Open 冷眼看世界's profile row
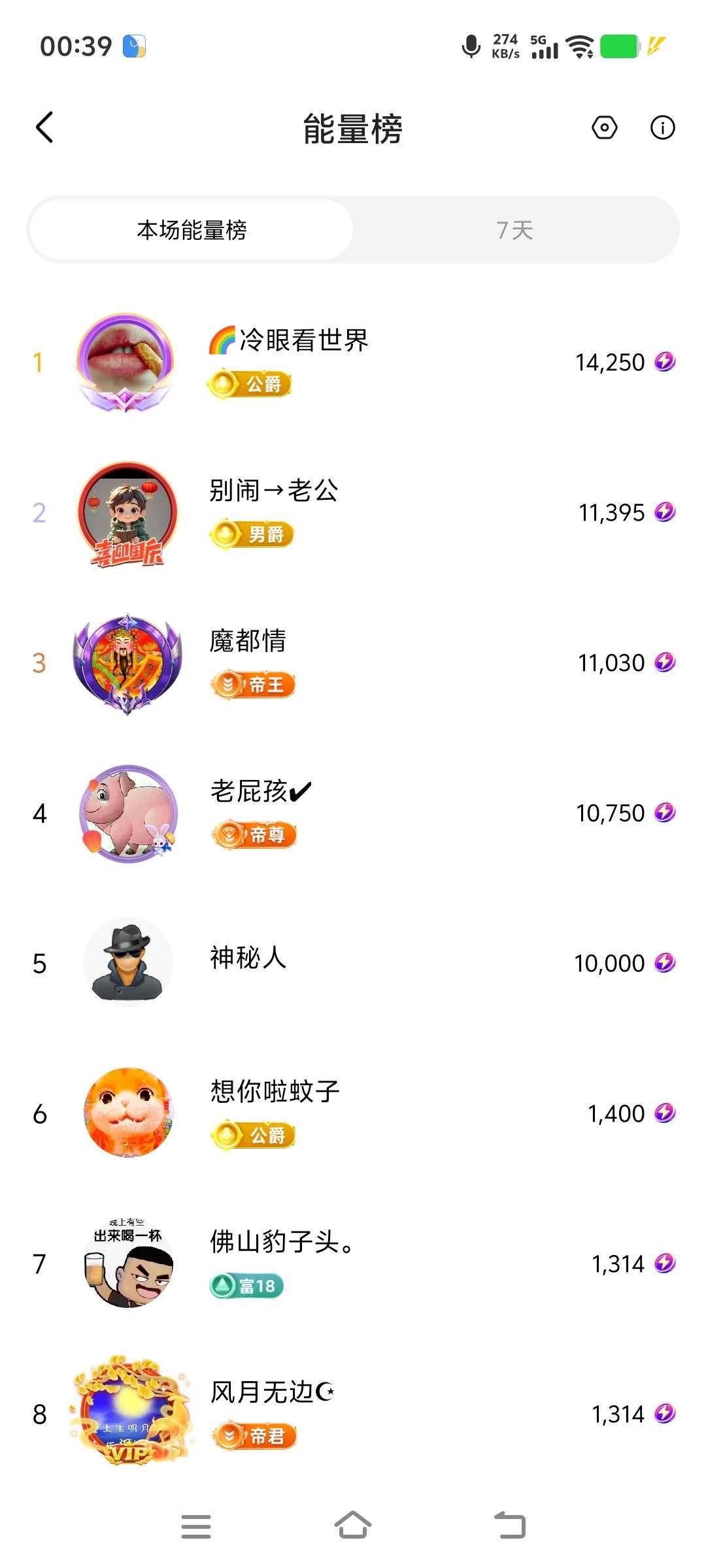 click(353, 362)
